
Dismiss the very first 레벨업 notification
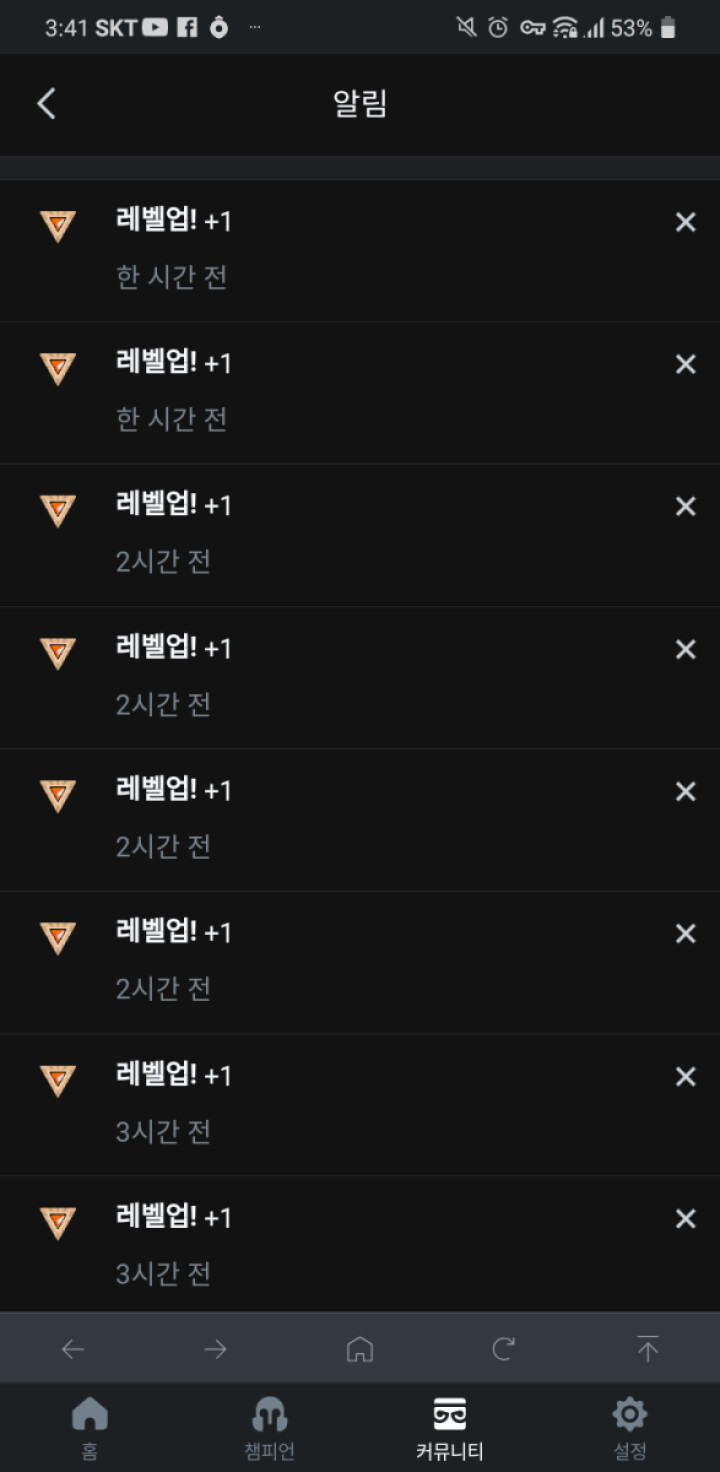coord(685,222)
